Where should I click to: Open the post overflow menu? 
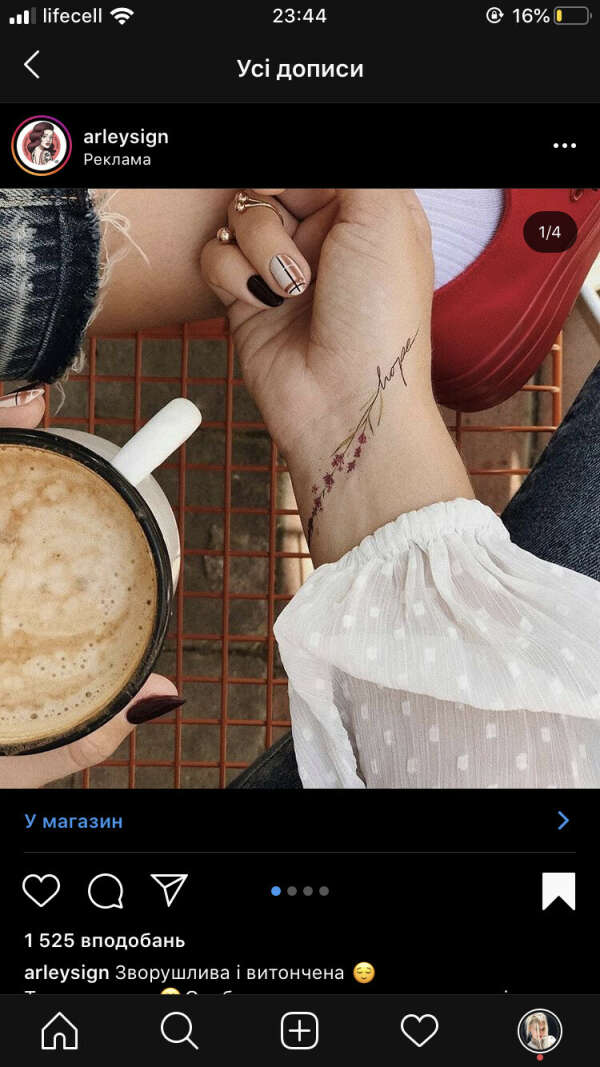pos(564,146)
